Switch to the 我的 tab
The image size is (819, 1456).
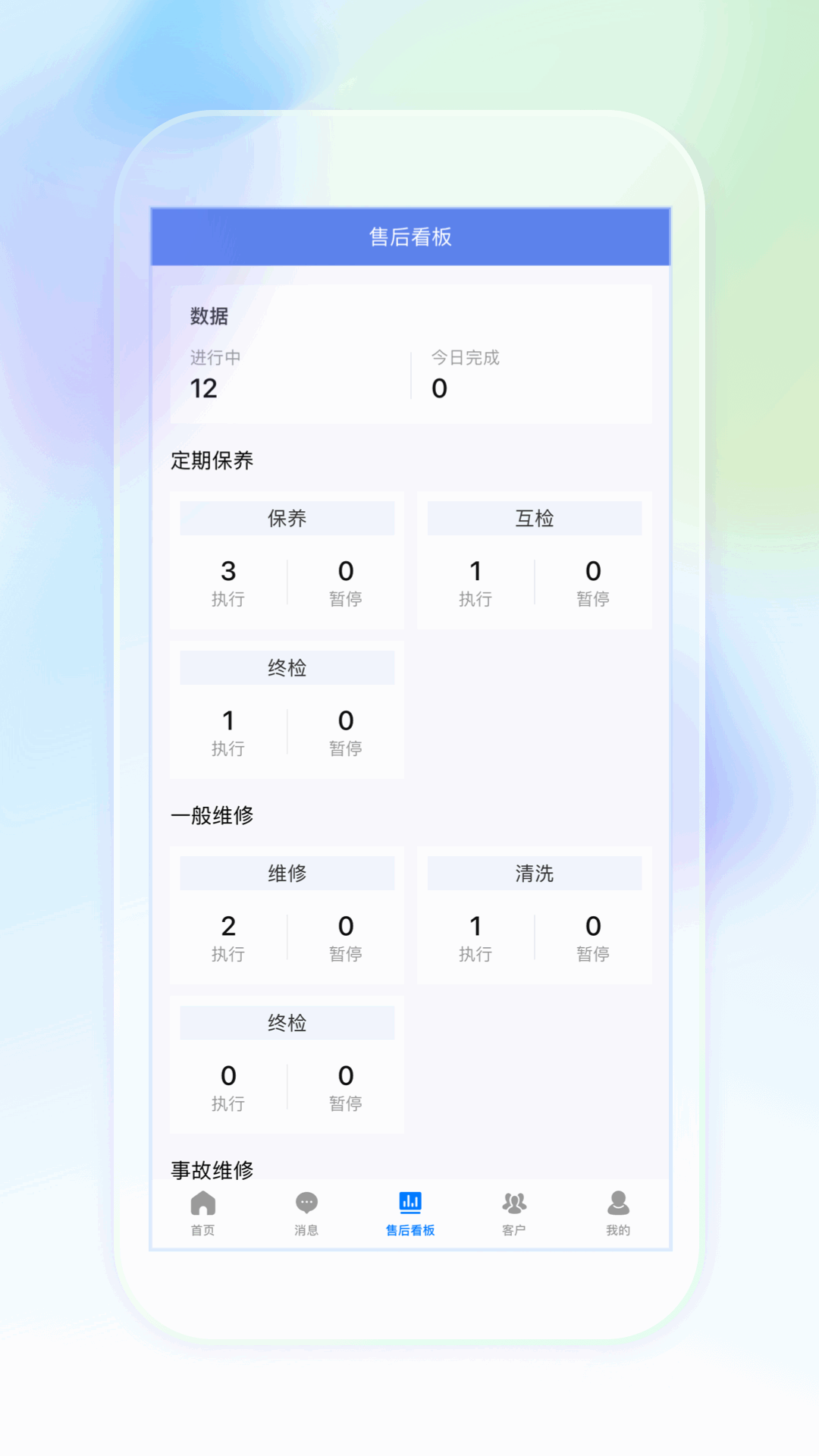click(x=618, y=1213)
